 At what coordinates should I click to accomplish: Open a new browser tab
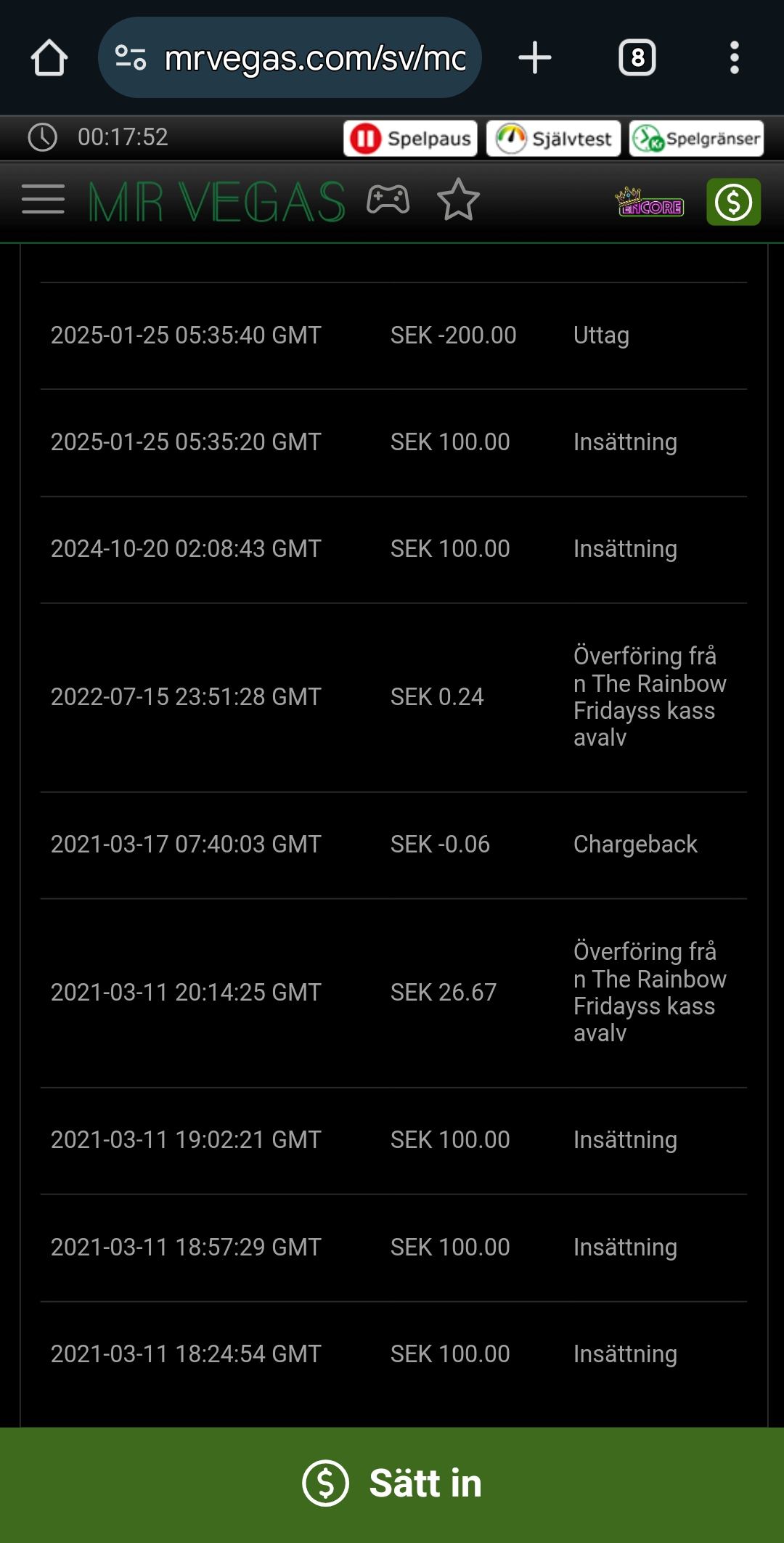tap(535, 58)
